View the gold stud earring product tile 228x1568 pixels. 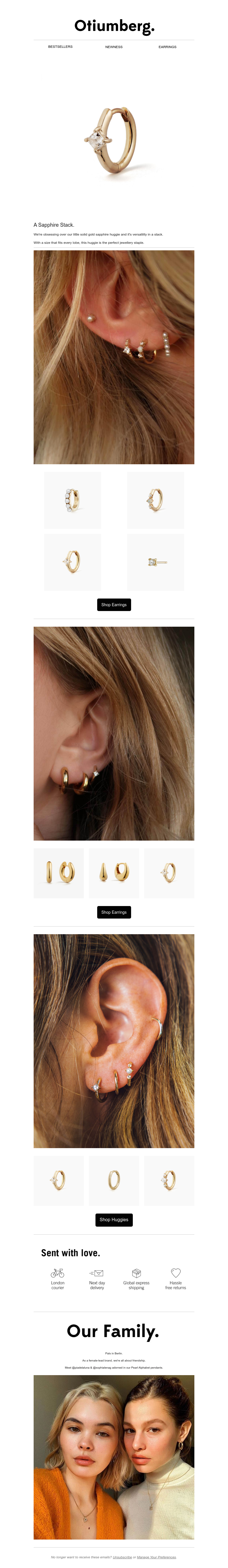155,562
